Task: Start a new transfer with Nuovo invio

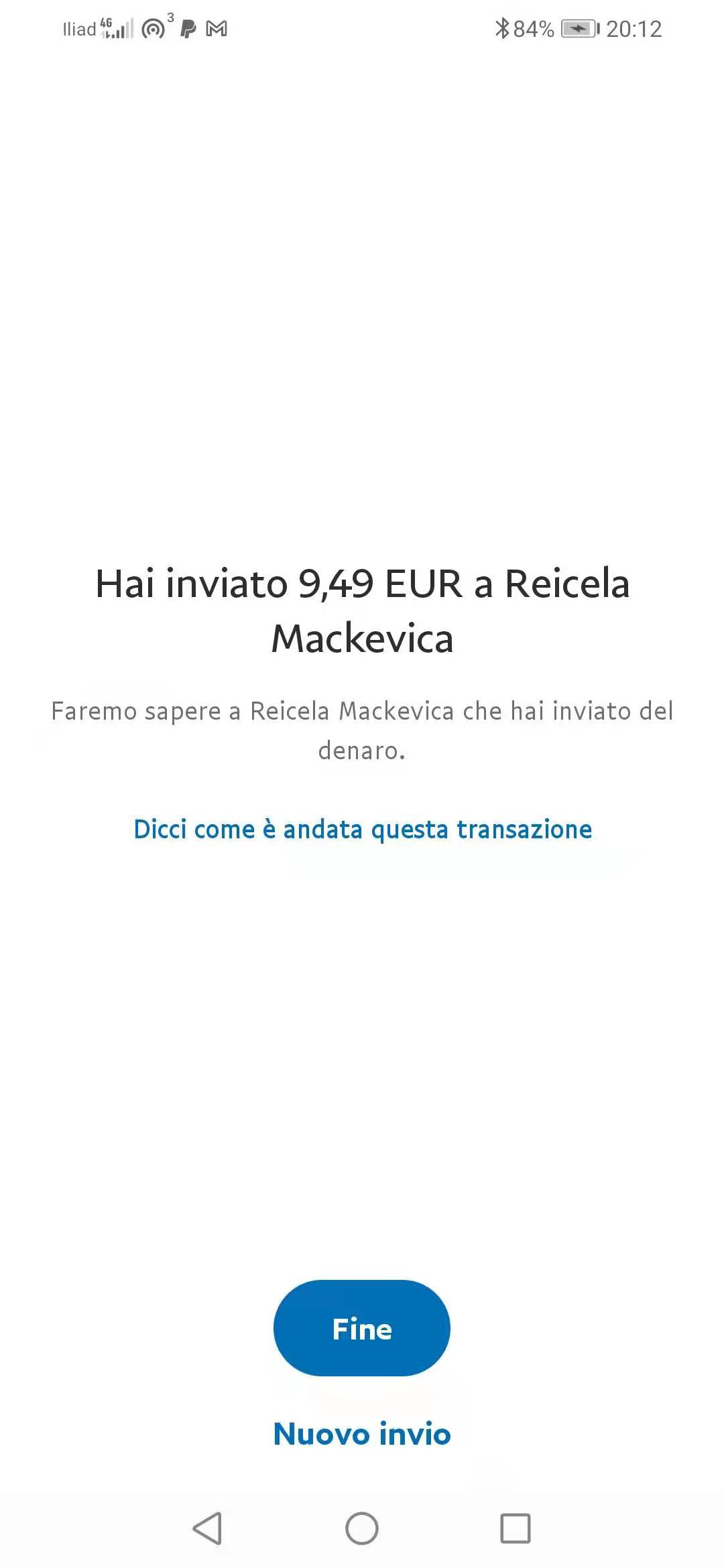Action: (x=362, y=1434)
